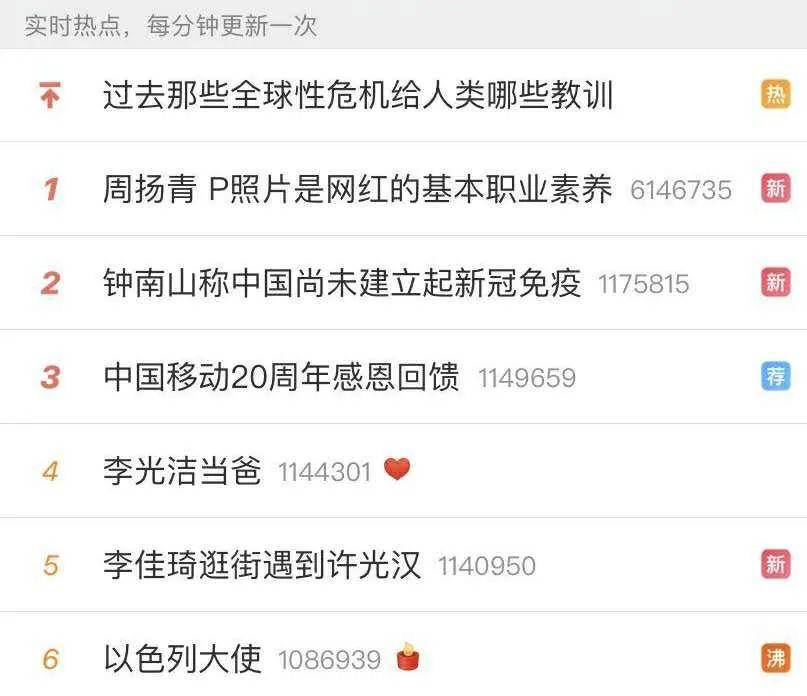The height and width of the screenshot is (696, 807).
Task: Open hot topic 周扬青 P照片是网红的基本职业素养
Action: [357, 189]
